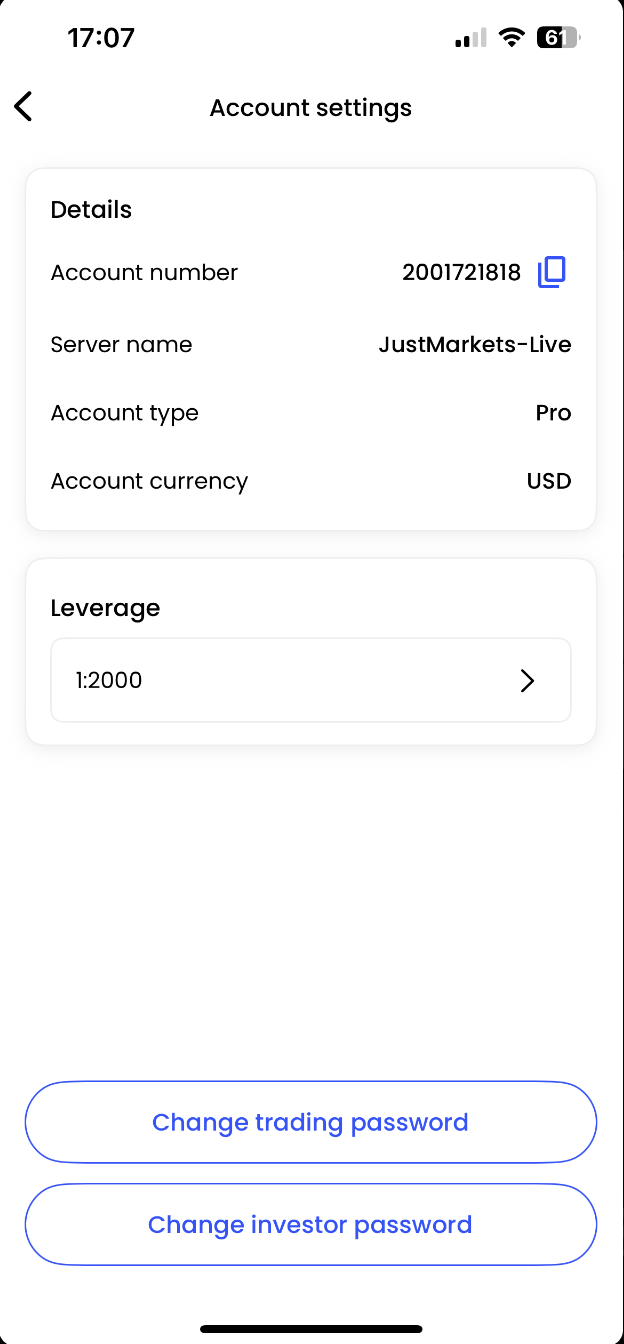Copy the account number
624x1344 pixels.
552,272
